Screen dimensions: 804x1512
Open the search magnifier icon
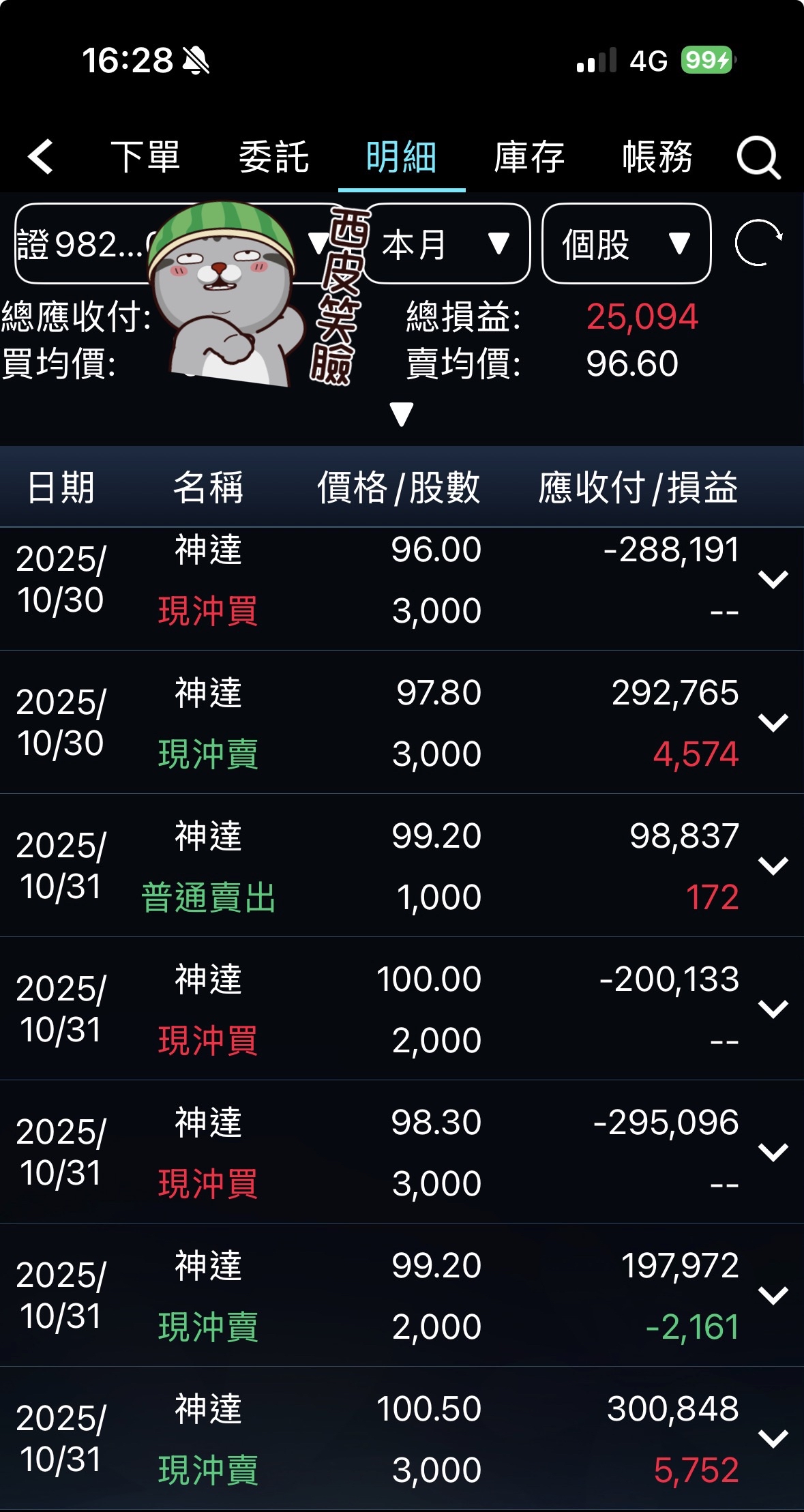758,158
